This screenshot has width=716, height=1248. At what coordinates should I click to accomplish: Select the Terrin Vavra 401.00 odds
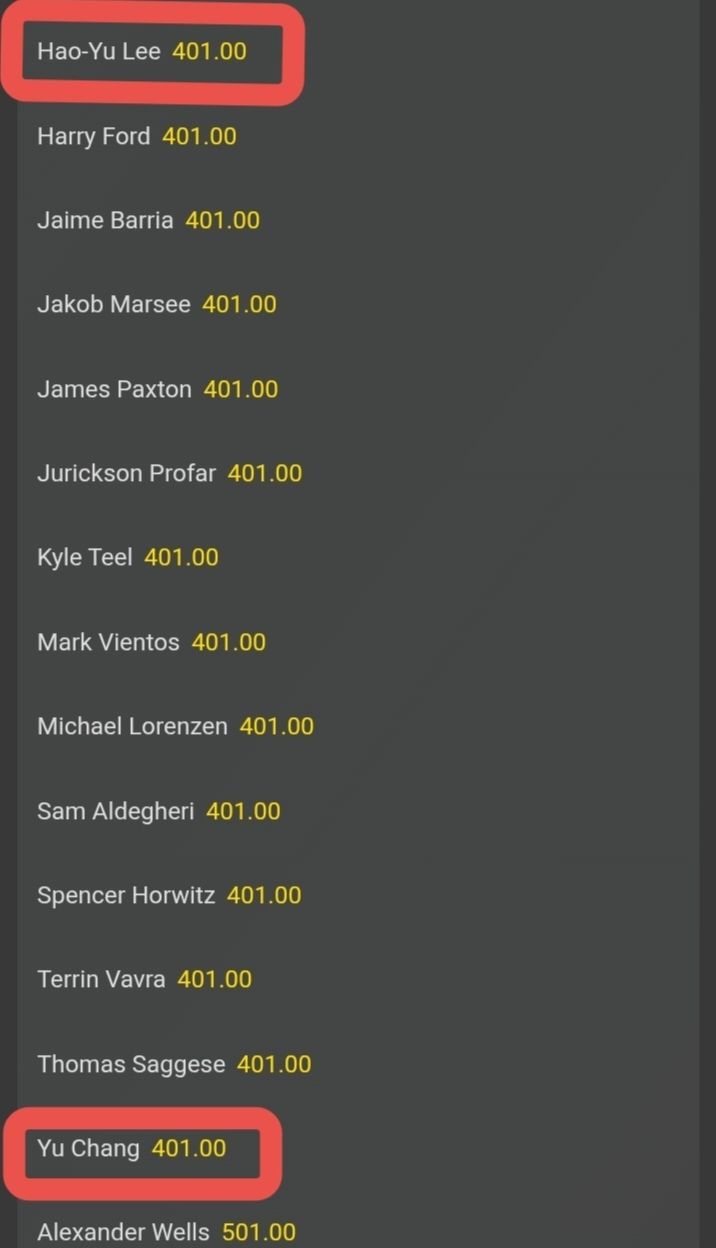pos(145,979)
